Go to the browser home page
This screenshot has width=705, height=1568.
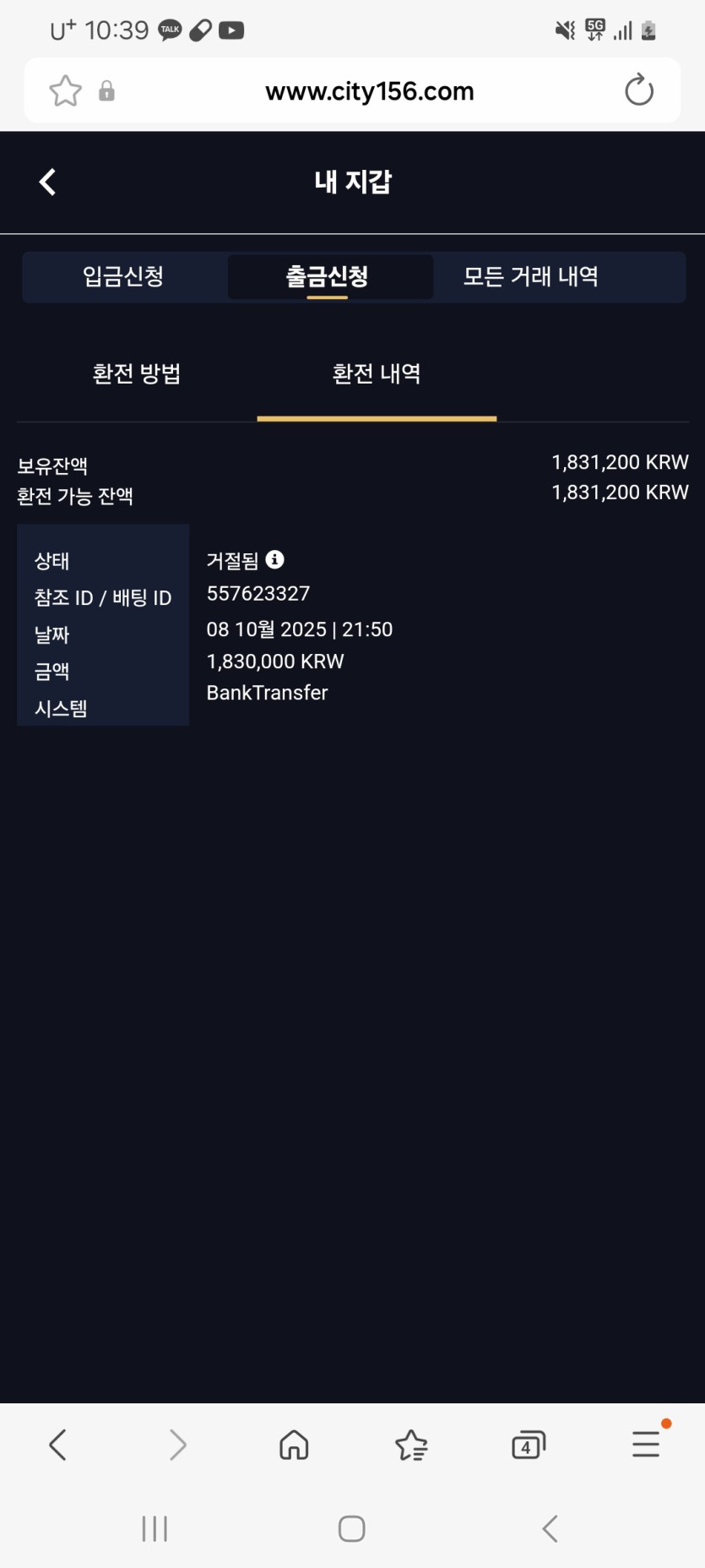294,1445
